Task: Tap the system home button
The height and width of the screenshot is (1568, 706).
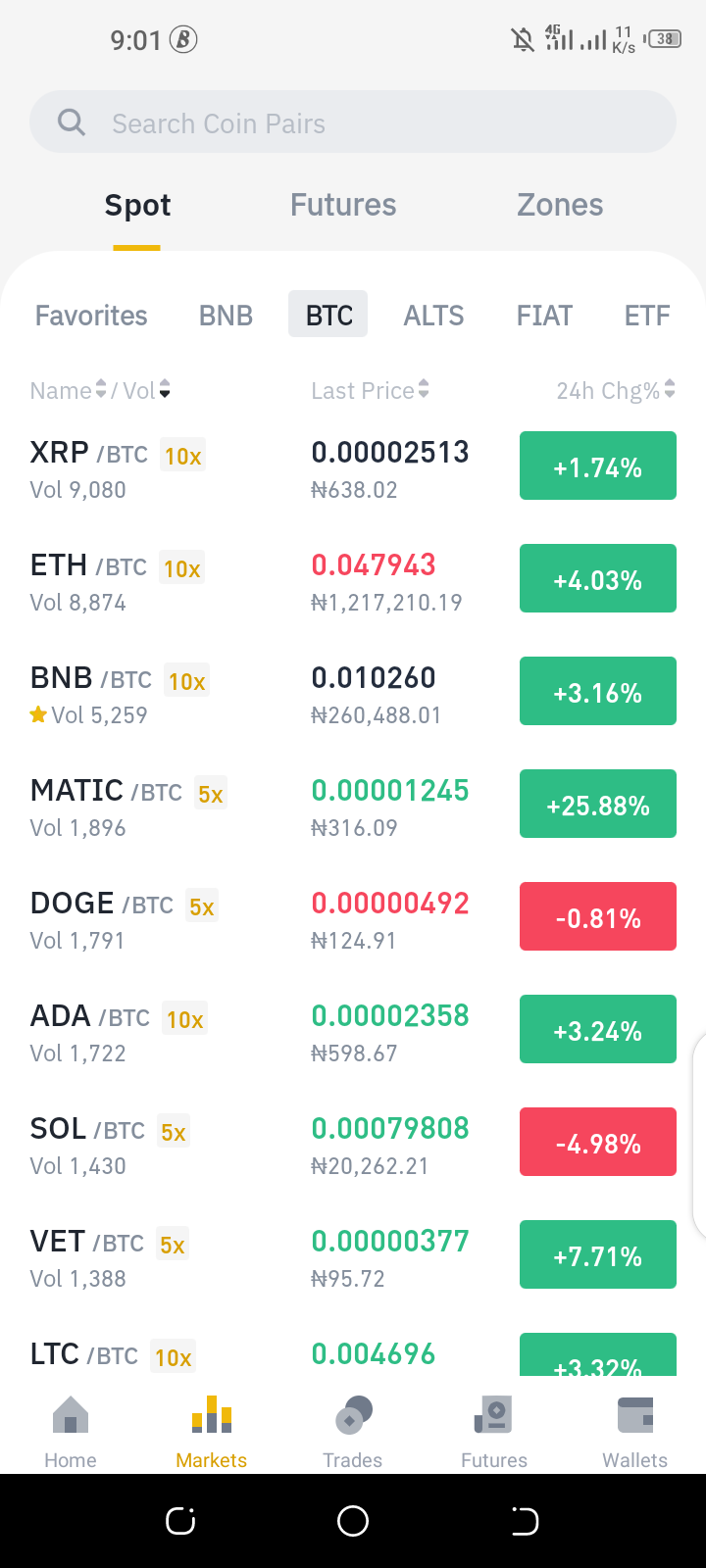Action: point(353,1521)
